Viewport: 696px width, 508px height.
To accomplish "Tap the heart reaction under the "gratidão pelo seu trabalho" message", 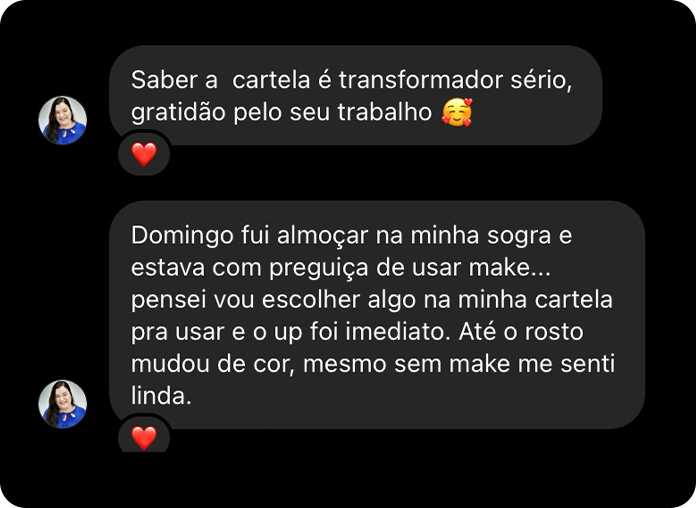I will [144, 154].
